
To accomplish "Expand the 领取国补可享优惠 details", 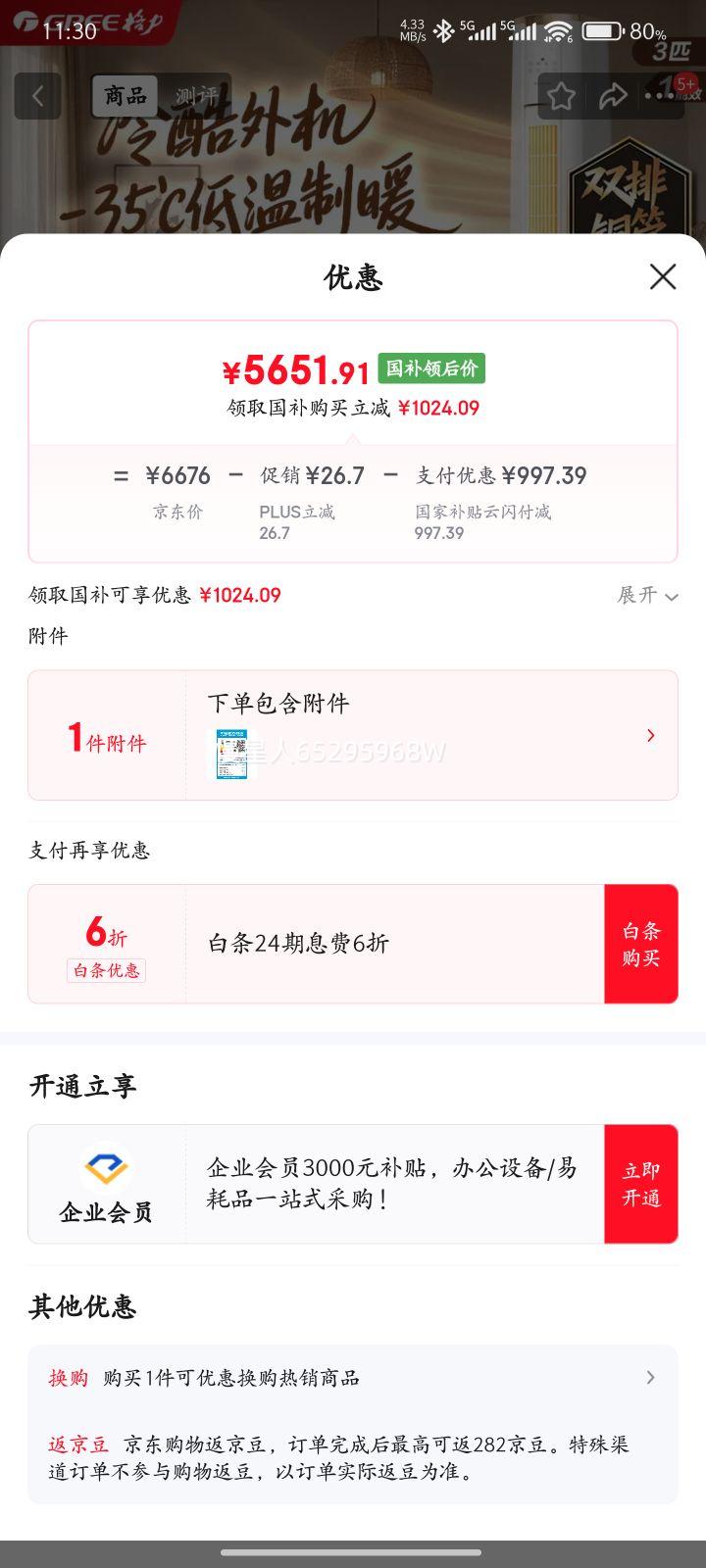I will (x=646, y=596).
